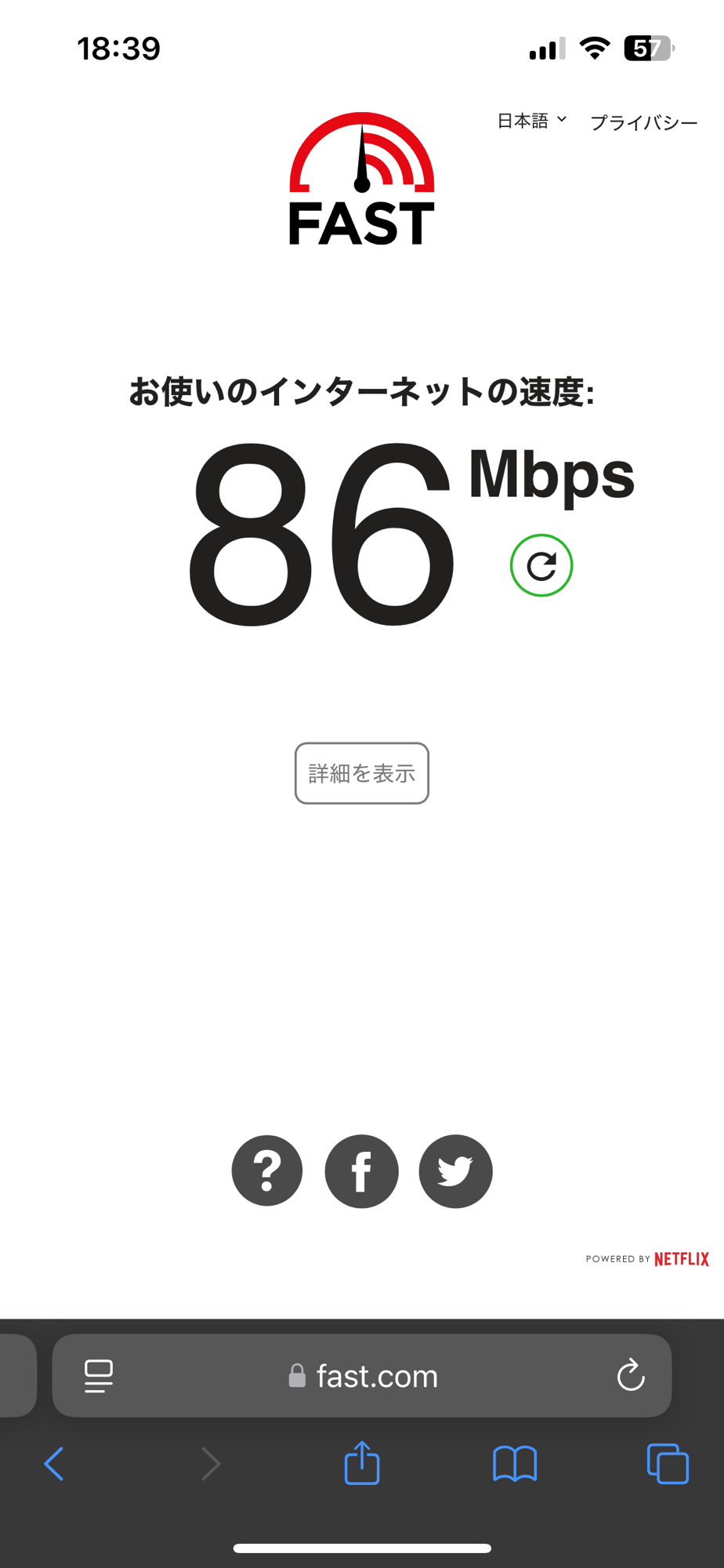Open Safari bookmarks
Screen dimensions: 724x1568
tap(515, 1464)
